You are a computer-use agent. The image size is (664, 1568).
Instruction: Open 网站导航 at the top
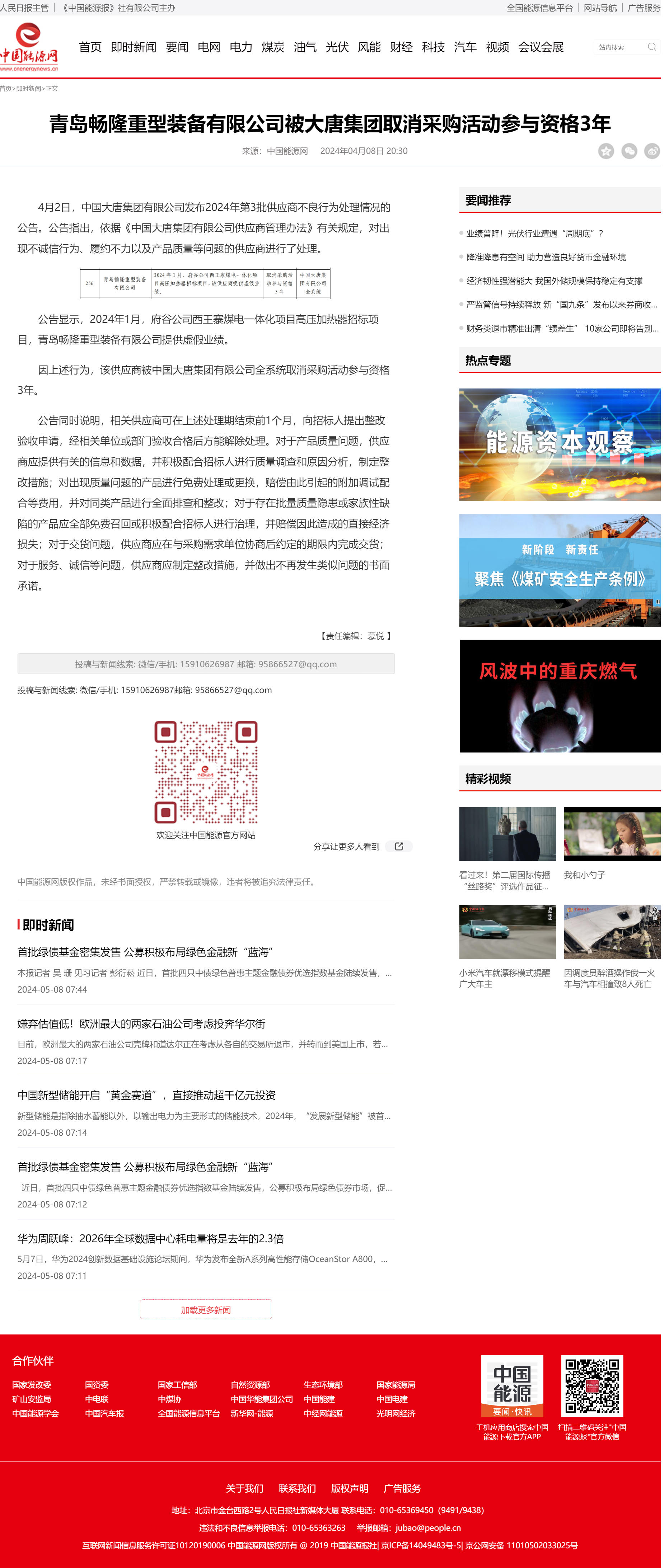600,8
